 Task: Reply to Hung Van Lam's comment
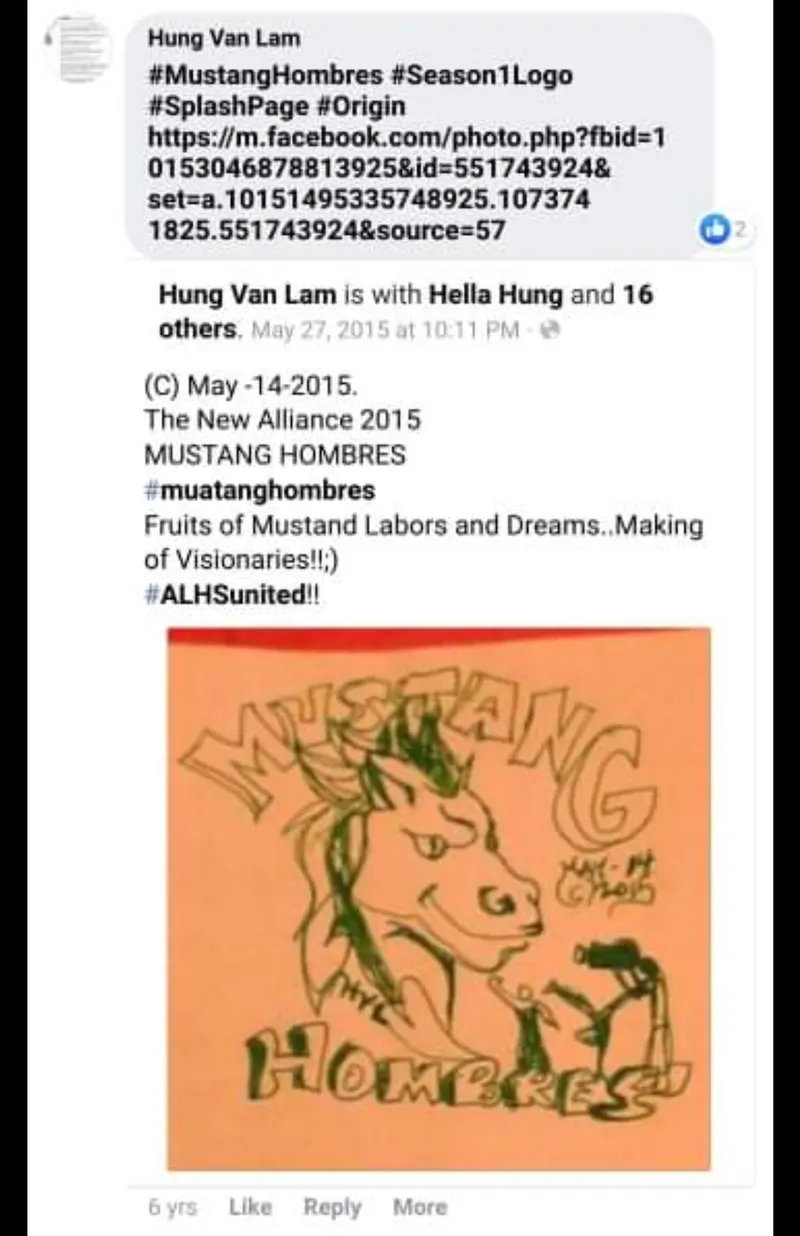(332, 1207)
